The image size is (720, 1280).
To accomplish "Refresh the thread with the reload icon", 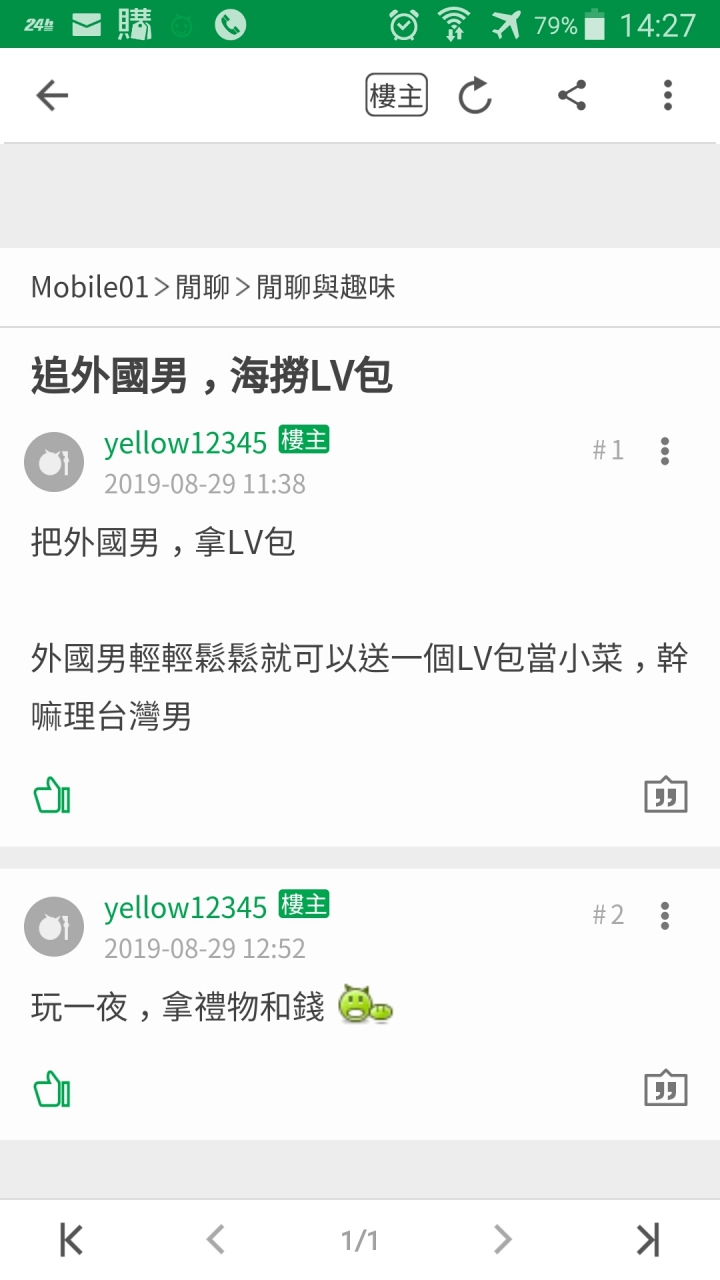I will 475,96.
